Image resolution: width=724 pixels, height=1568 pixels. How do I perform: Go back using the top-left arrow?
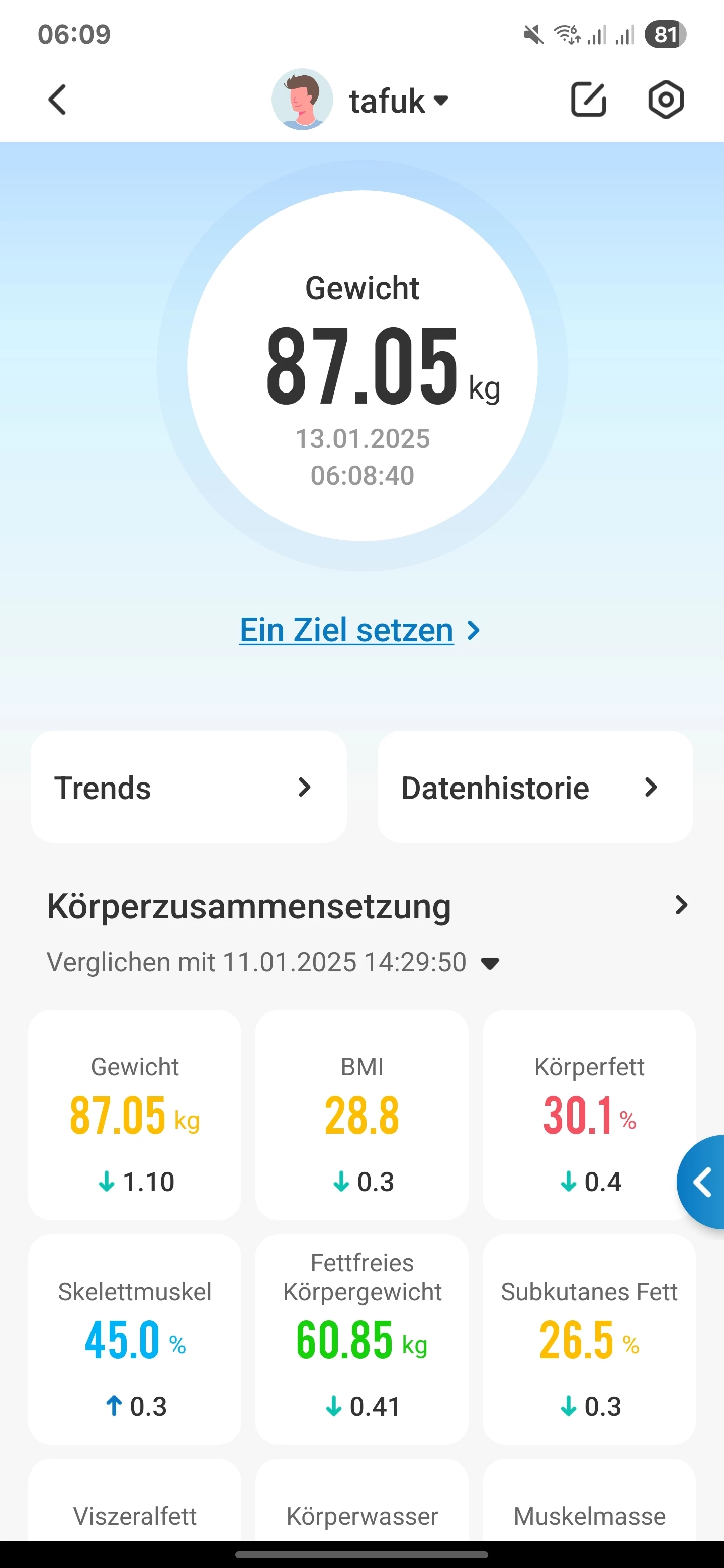(x=57, y=100)
